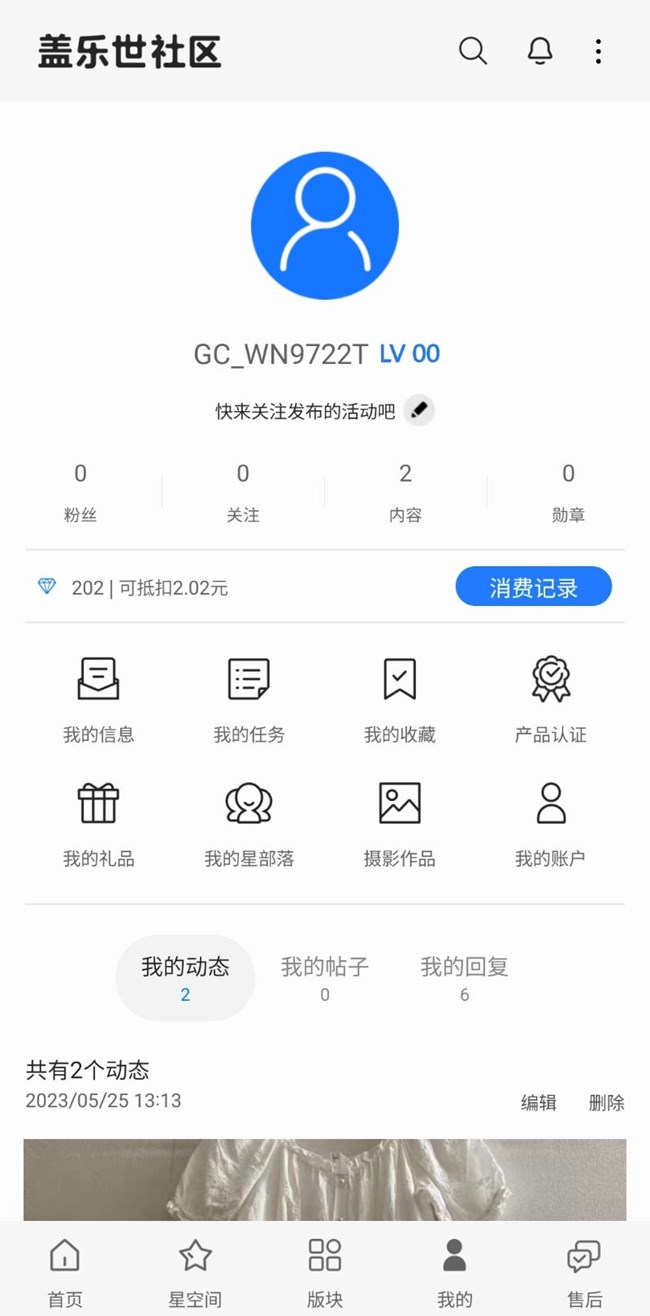Tap the 消费记录 button
650x1316 pixels.
tap(533, 587)
